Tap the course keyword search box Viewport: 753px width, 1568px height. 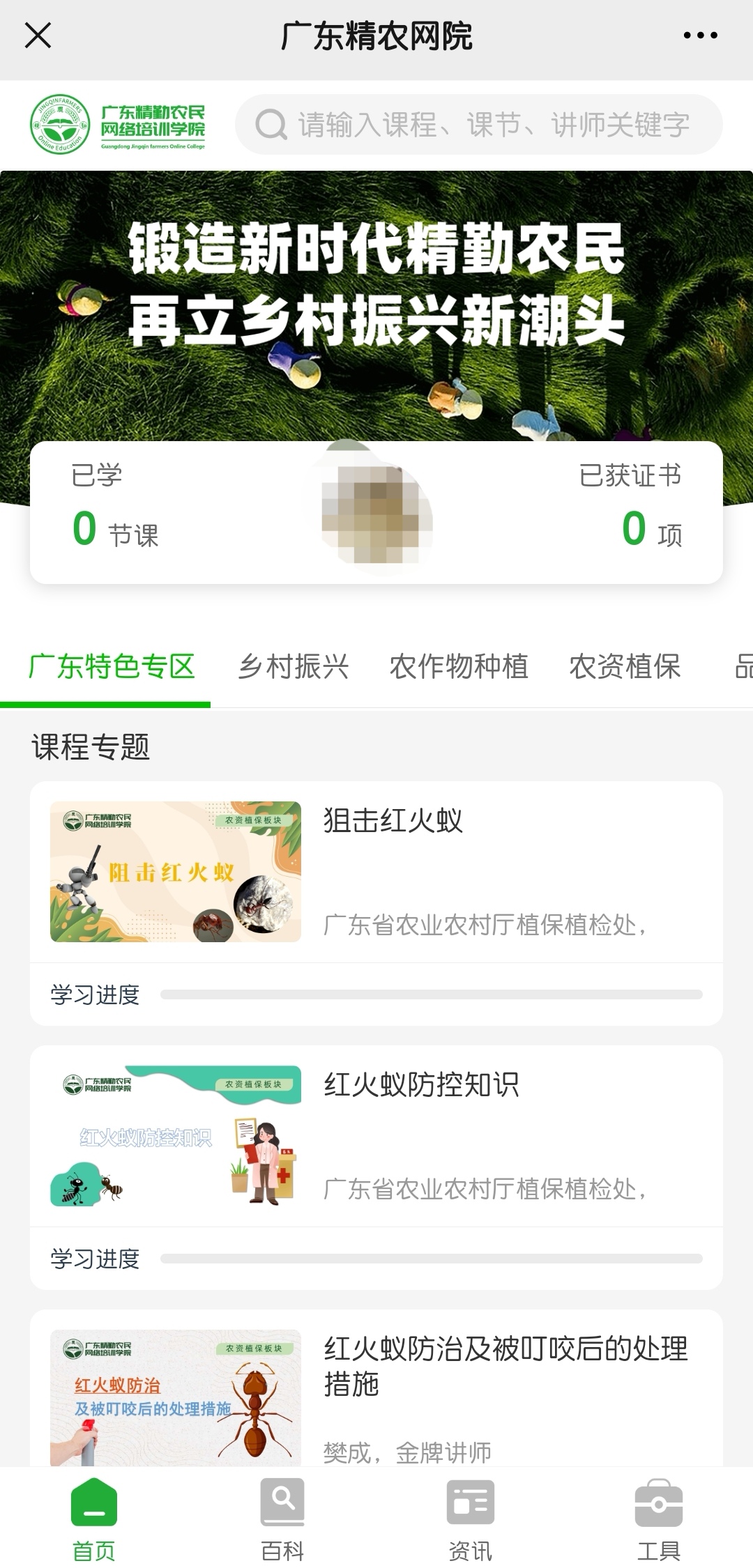pyautogui.click(x=480, y=125)
